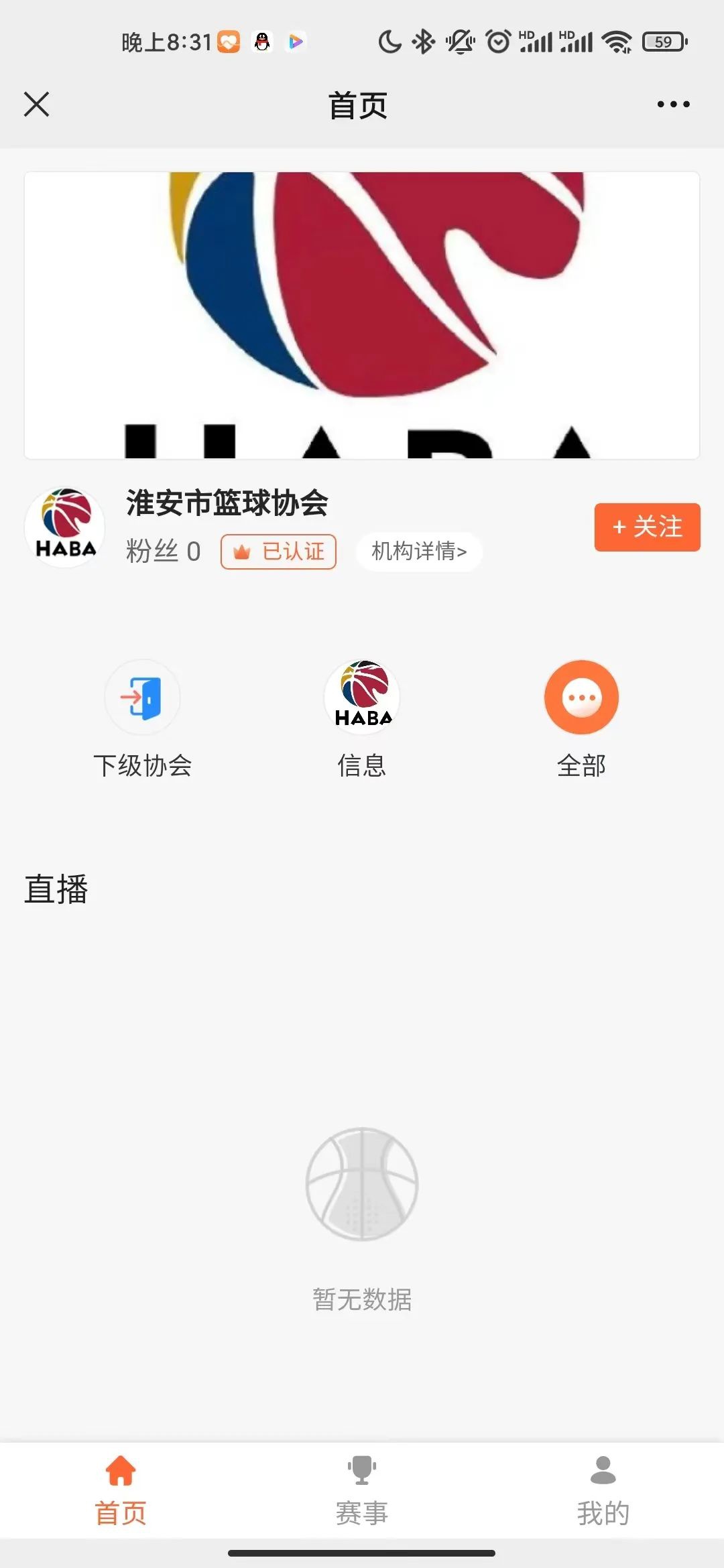Open the 下级协会 (sub-association) door icon
This screenshot has width=724, height=1568.
(x=143, y=697)
